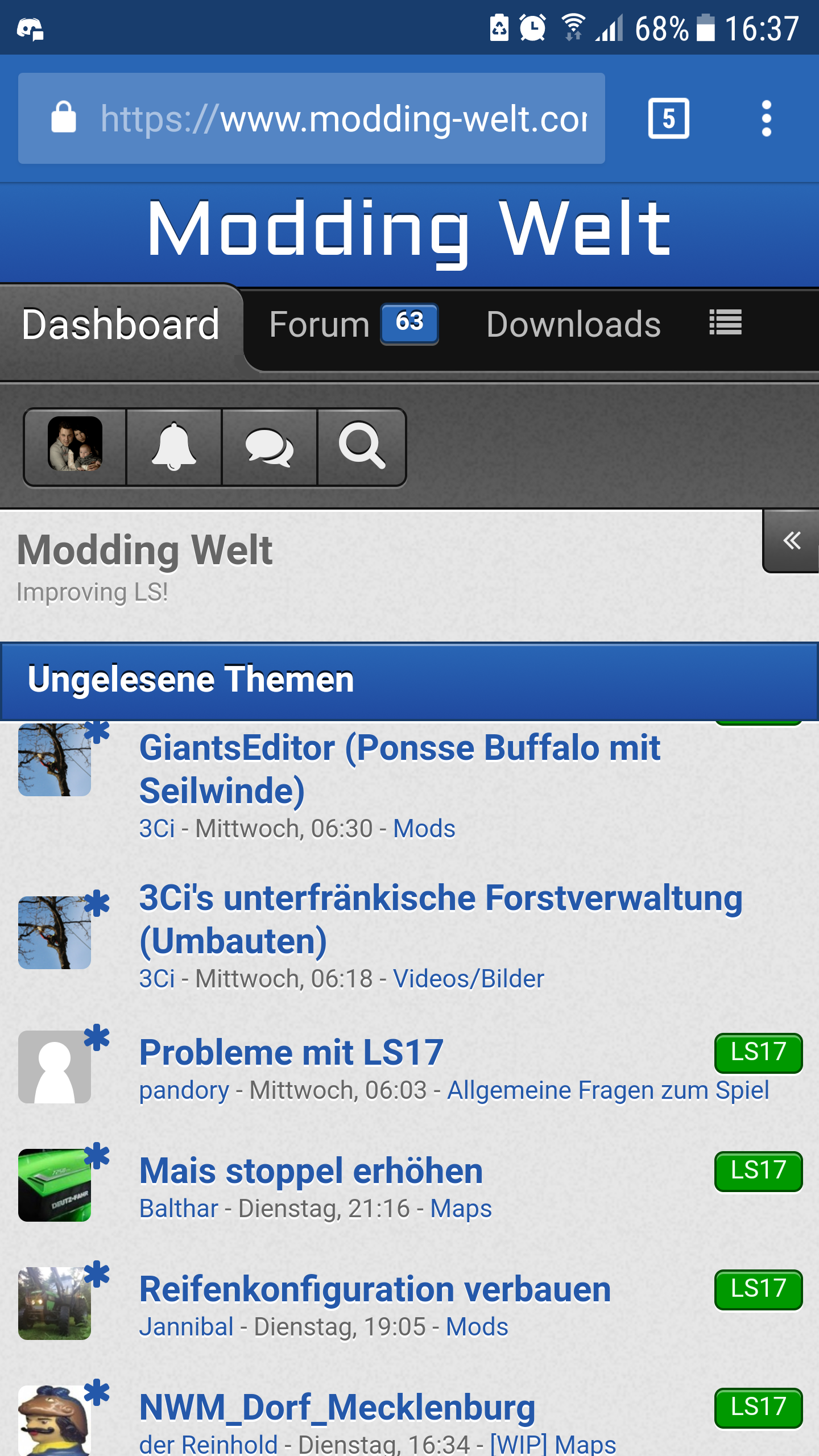Image resolution: width=819 pixels, height=1456 pixels.
Task: Open the Allgemeine Fragen zum Spiel category
Action: click(608, 1090)
